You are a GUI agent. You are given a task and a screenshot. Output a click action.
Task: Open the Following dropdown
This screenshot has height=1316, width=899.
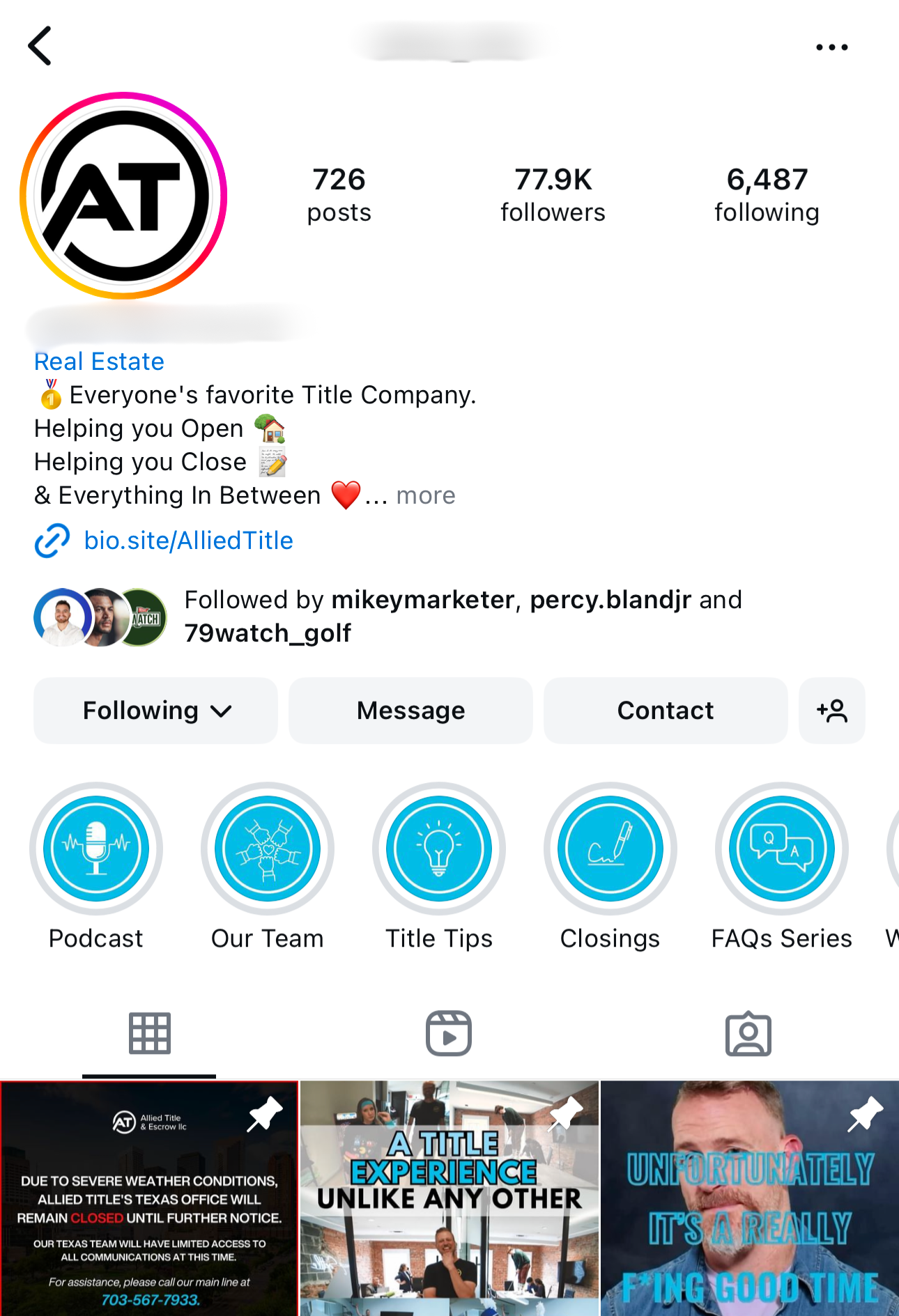(156, 711)
